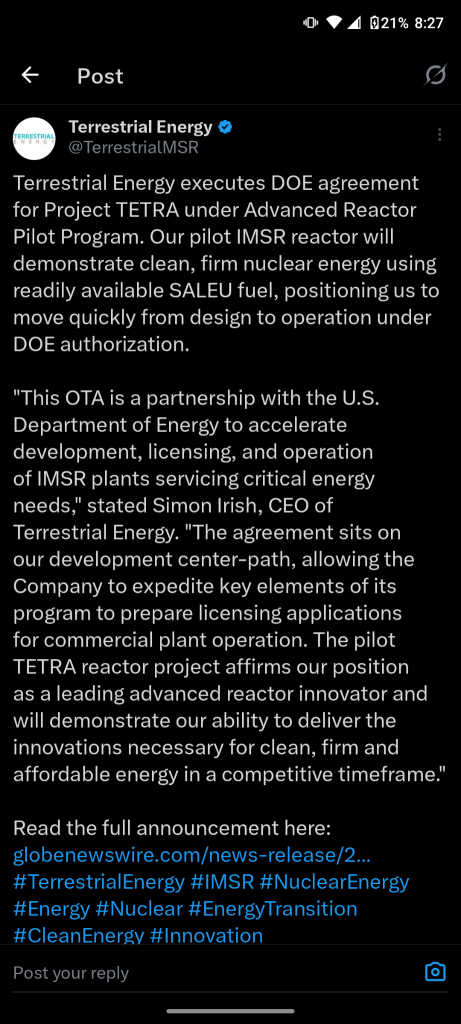This screenshot has height=1024, width=461.
Task: Open Terrestrial Energy's profile avatar
Action: click(34, 138)
